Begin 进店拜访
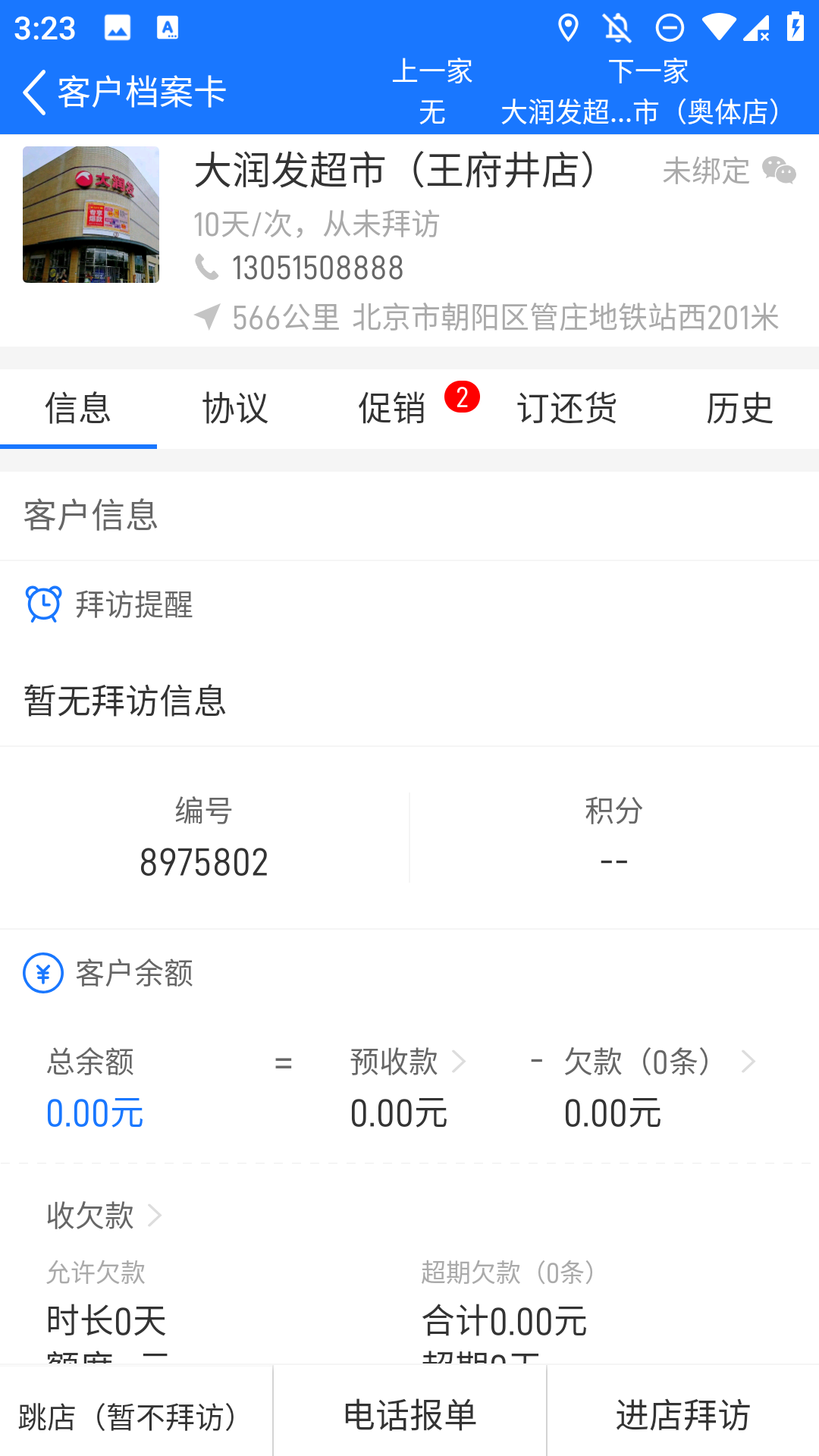This screenshot has width=819, height=1456. tap(682, 1415)
